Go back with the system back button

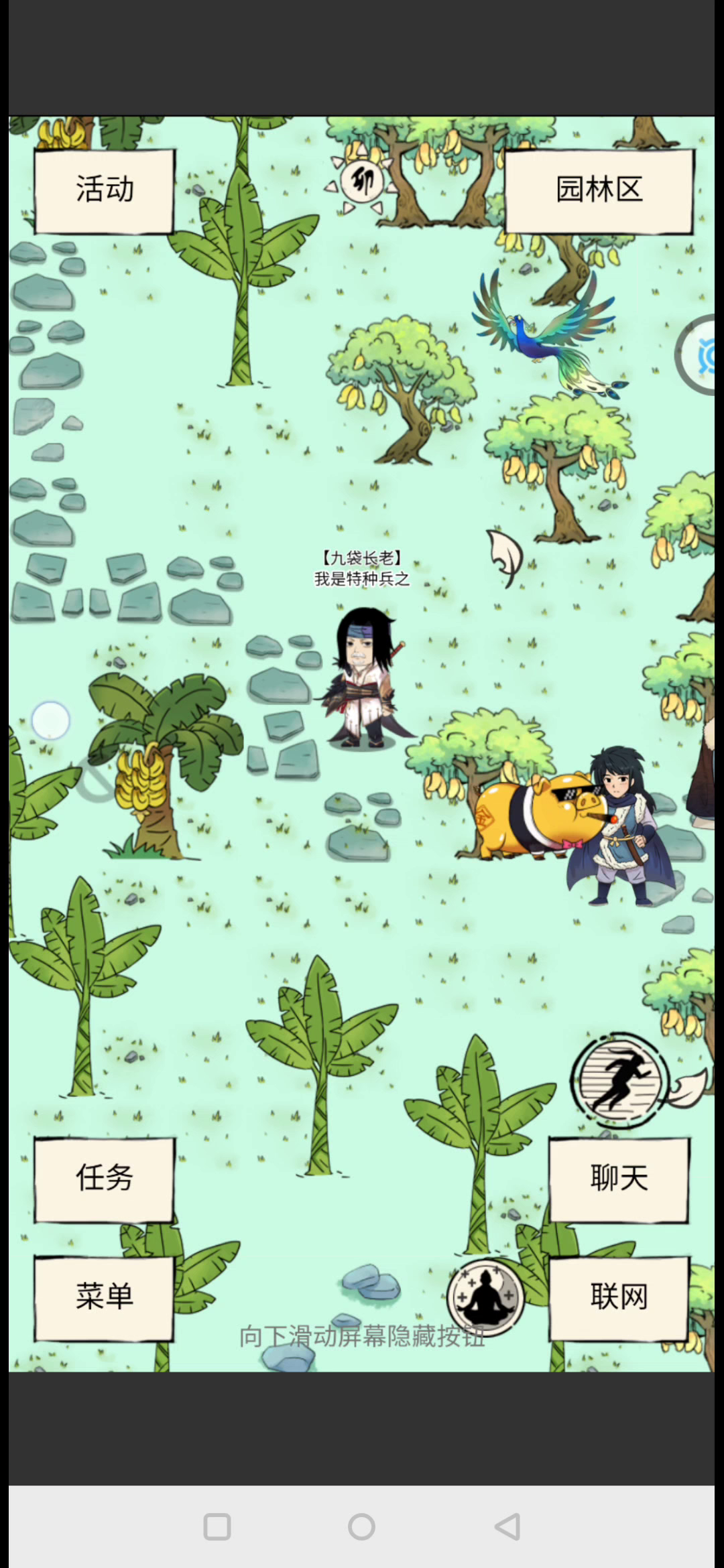click(x=507, y=1526)
